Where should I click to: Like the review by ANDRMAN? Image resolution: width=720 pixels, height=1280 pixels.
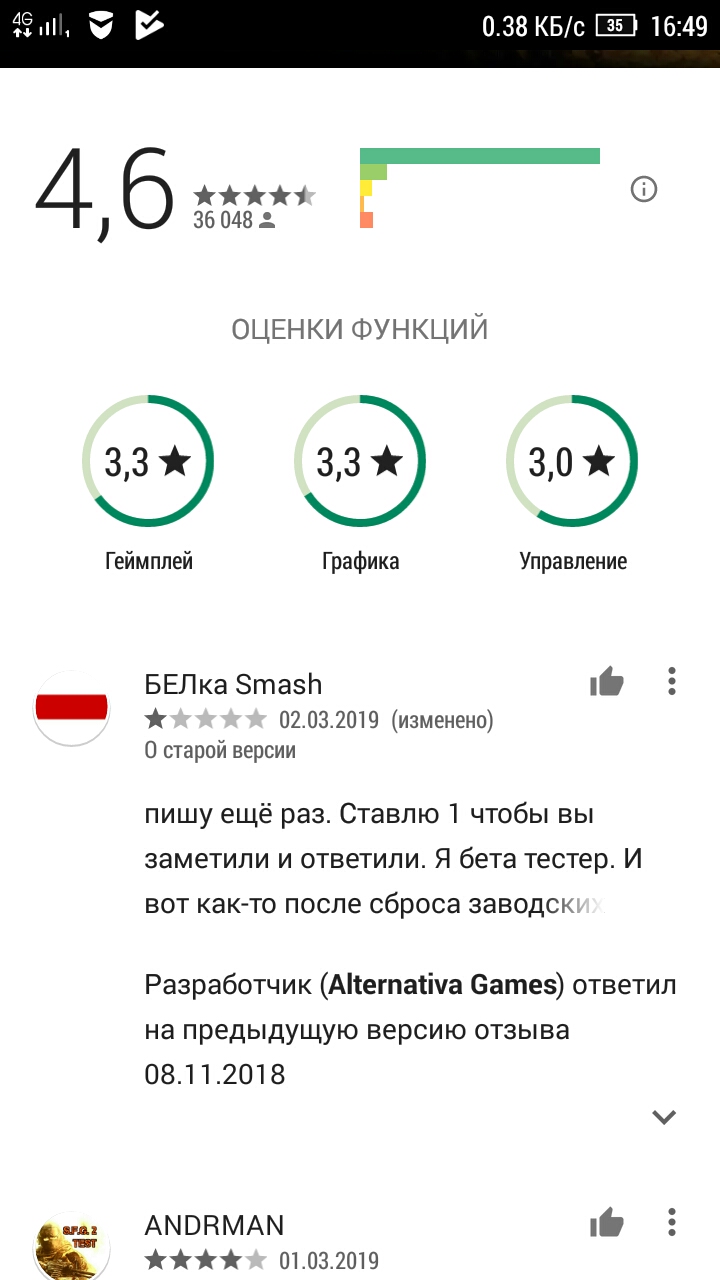tap(606, 1222)
